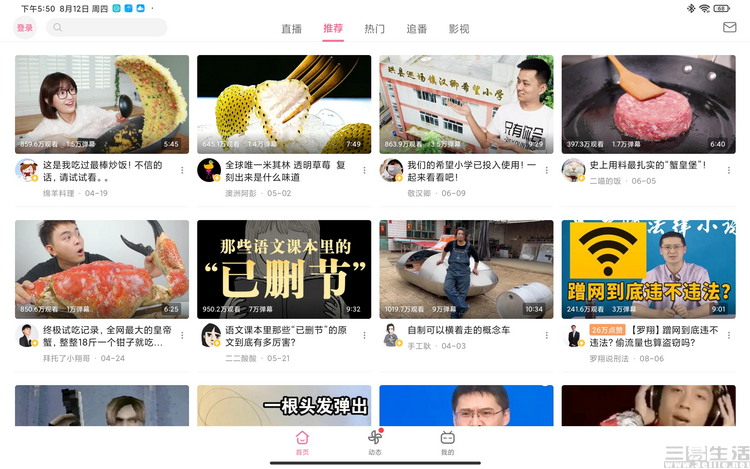
Task: Switch to the 直播 tab
Action: pyautogui.click(x=291, y=29)
